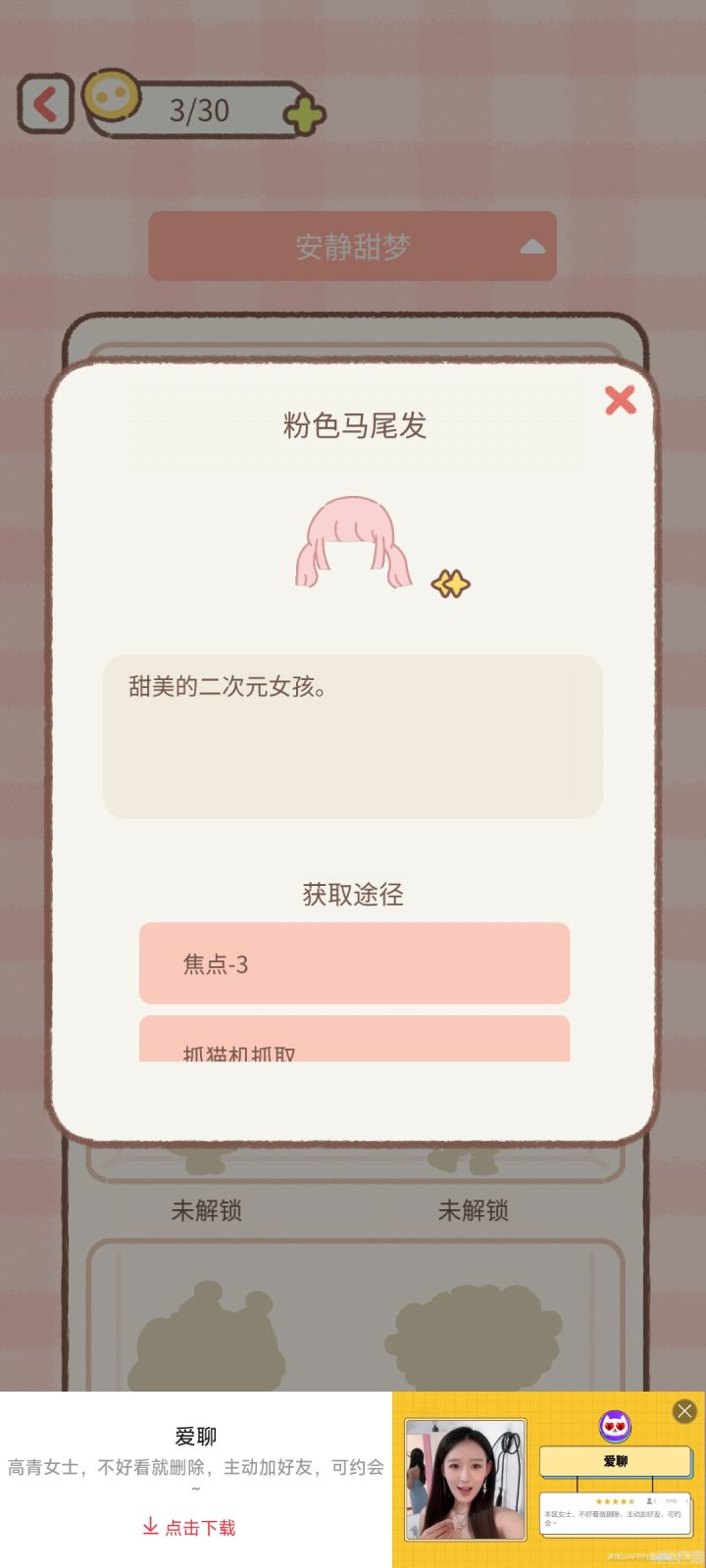Click the right 未解锁 locked item slot

point(474,1211)
